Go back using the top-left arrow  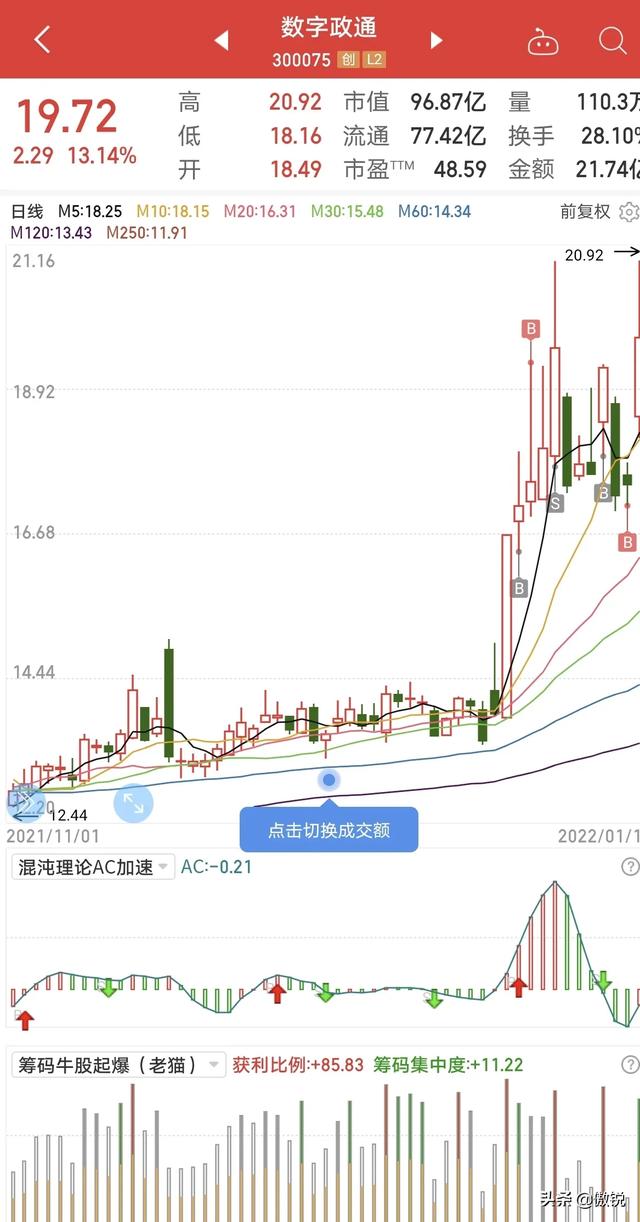click(41, 40)
